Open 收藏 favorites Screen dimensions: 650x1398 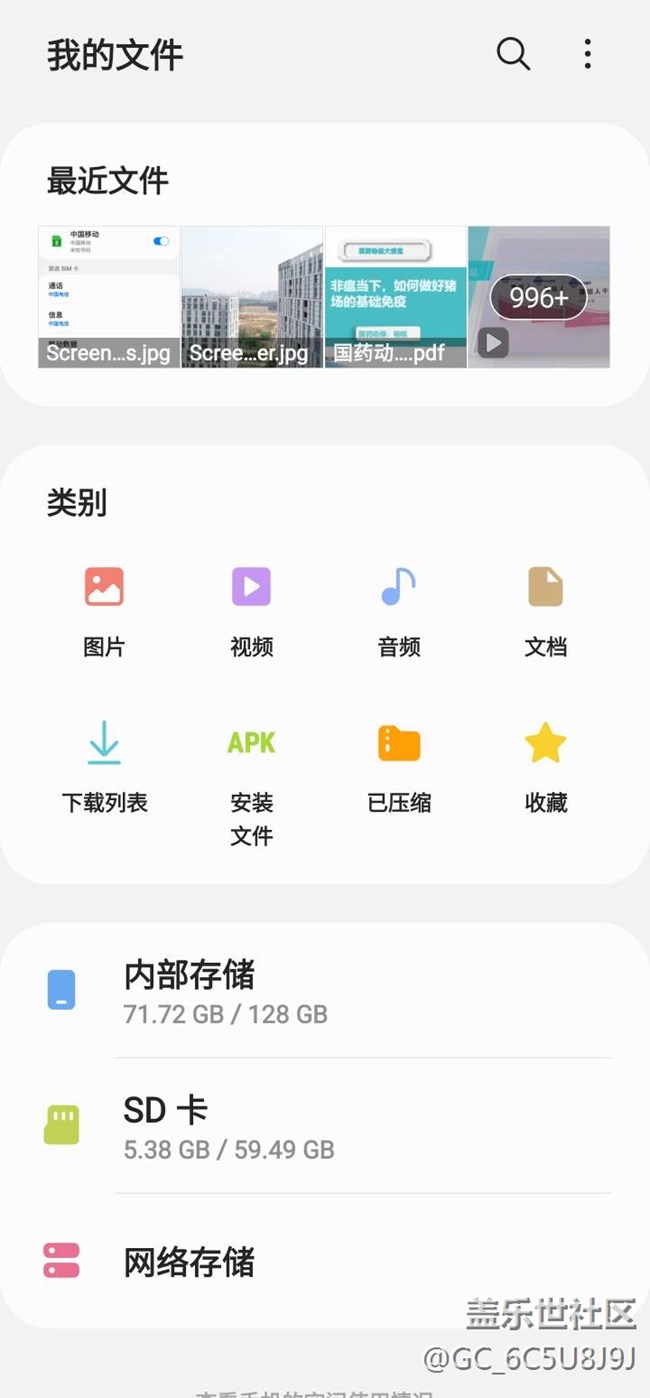546,766
